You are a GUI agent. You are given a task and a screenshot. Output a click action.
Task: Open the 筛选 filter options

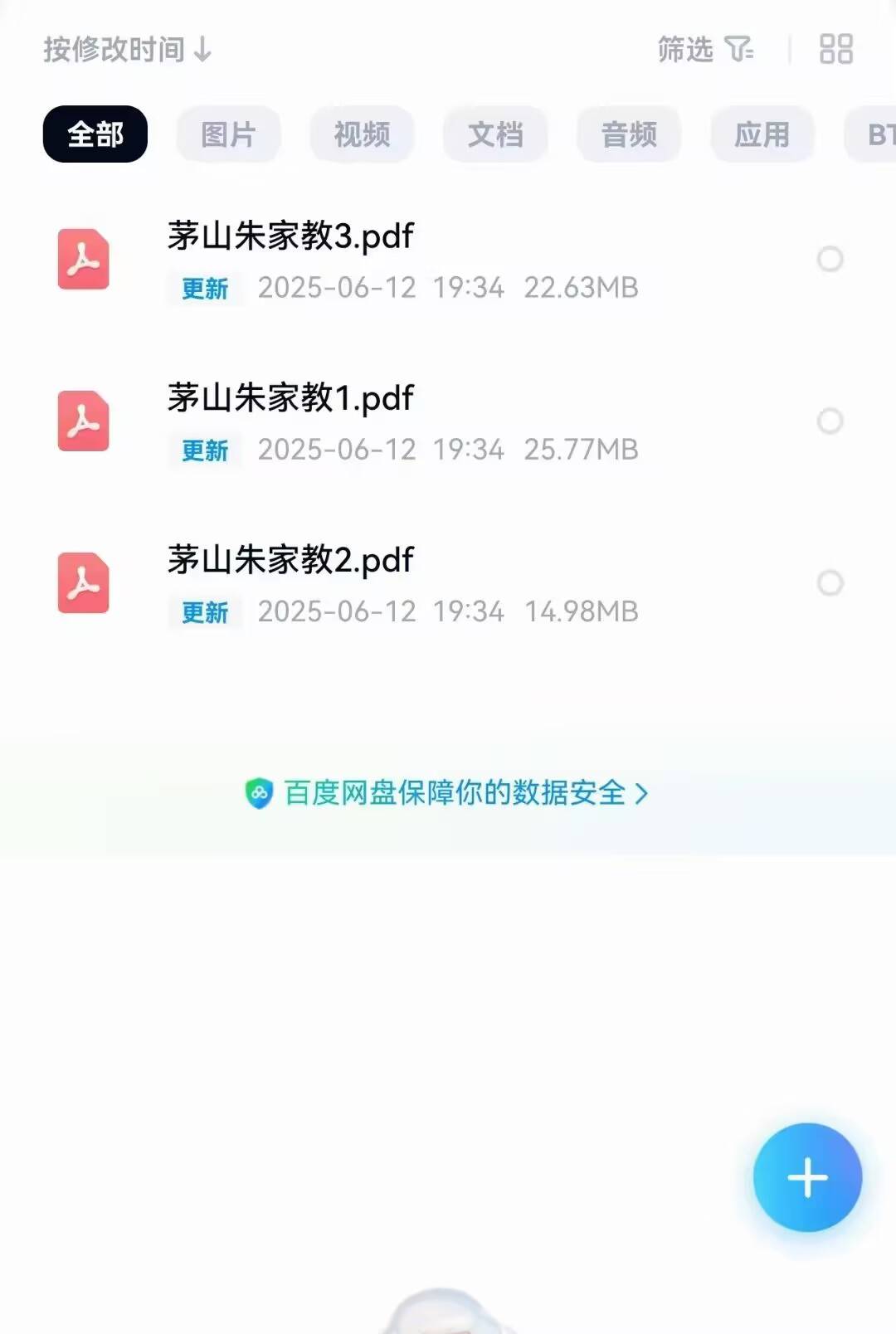[x=705, y=50]
